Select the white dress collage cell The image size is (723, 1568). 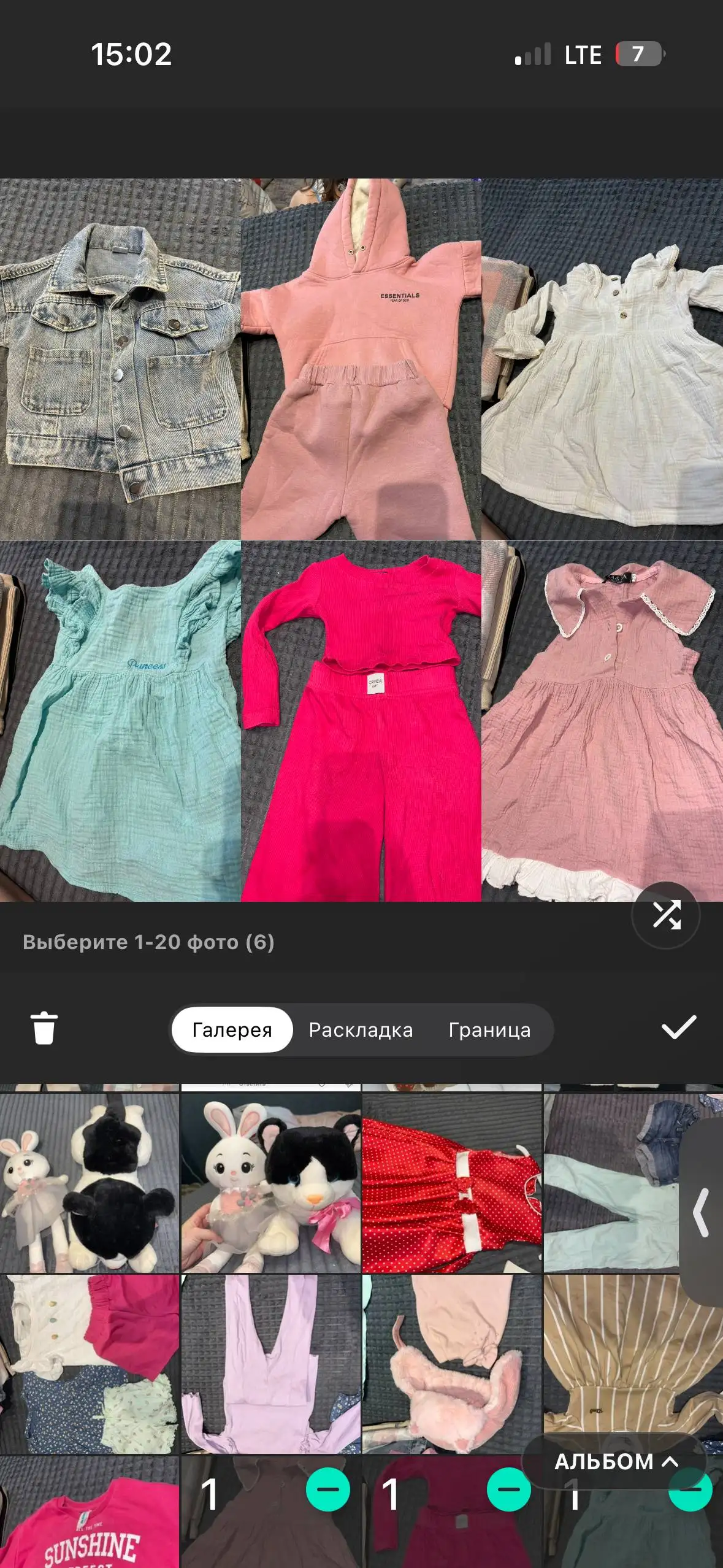coord(602,359)
